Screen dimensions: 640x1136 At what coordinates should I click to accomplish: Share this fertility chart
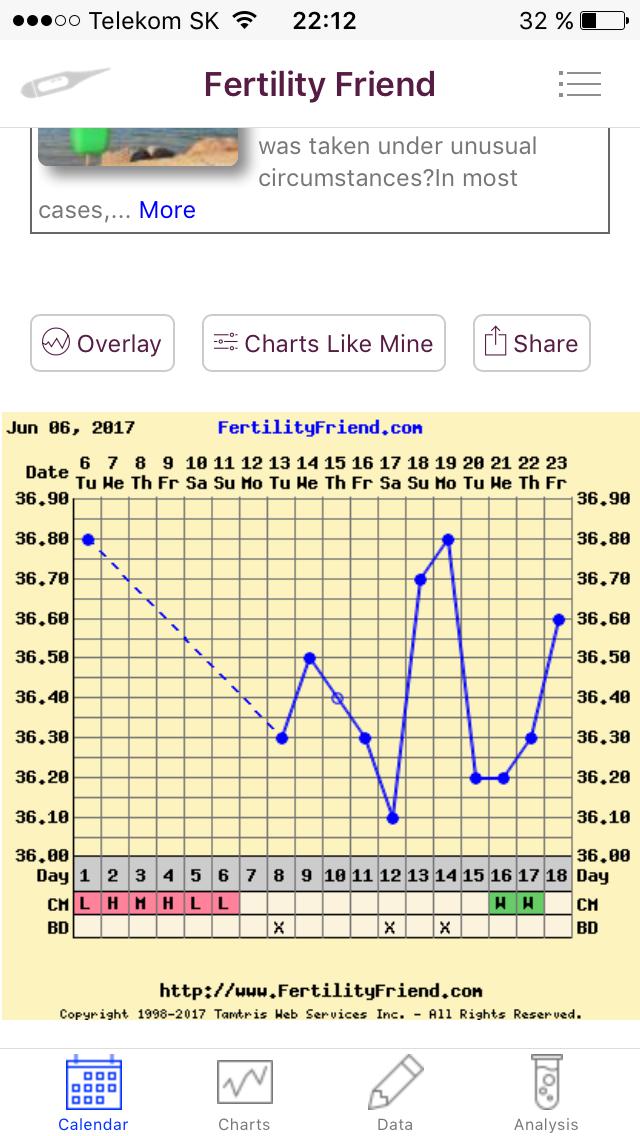pyautogui.click(x=531, y=343)
